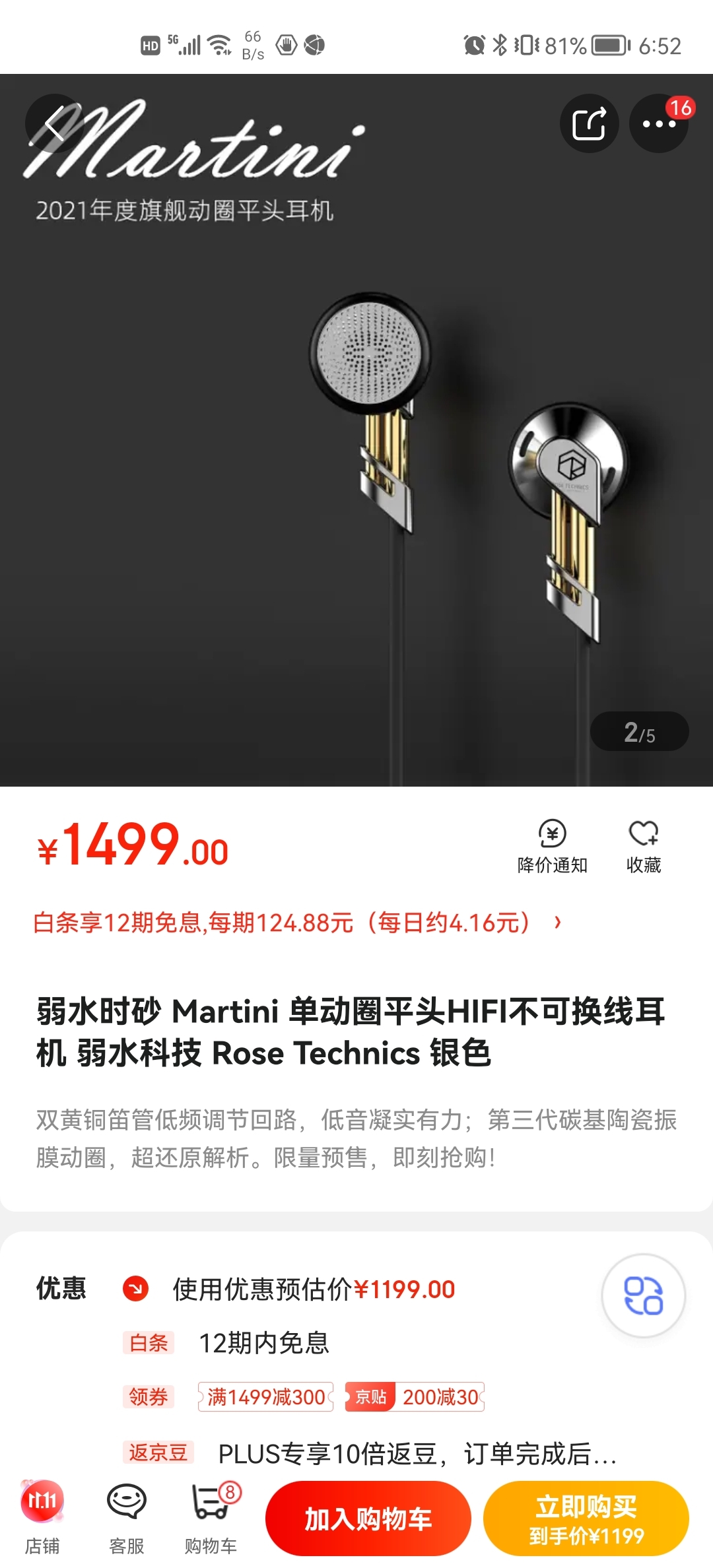Open the three-dot overflow menu
This screenshot has height=1568, width=713.
coord(659,123)
